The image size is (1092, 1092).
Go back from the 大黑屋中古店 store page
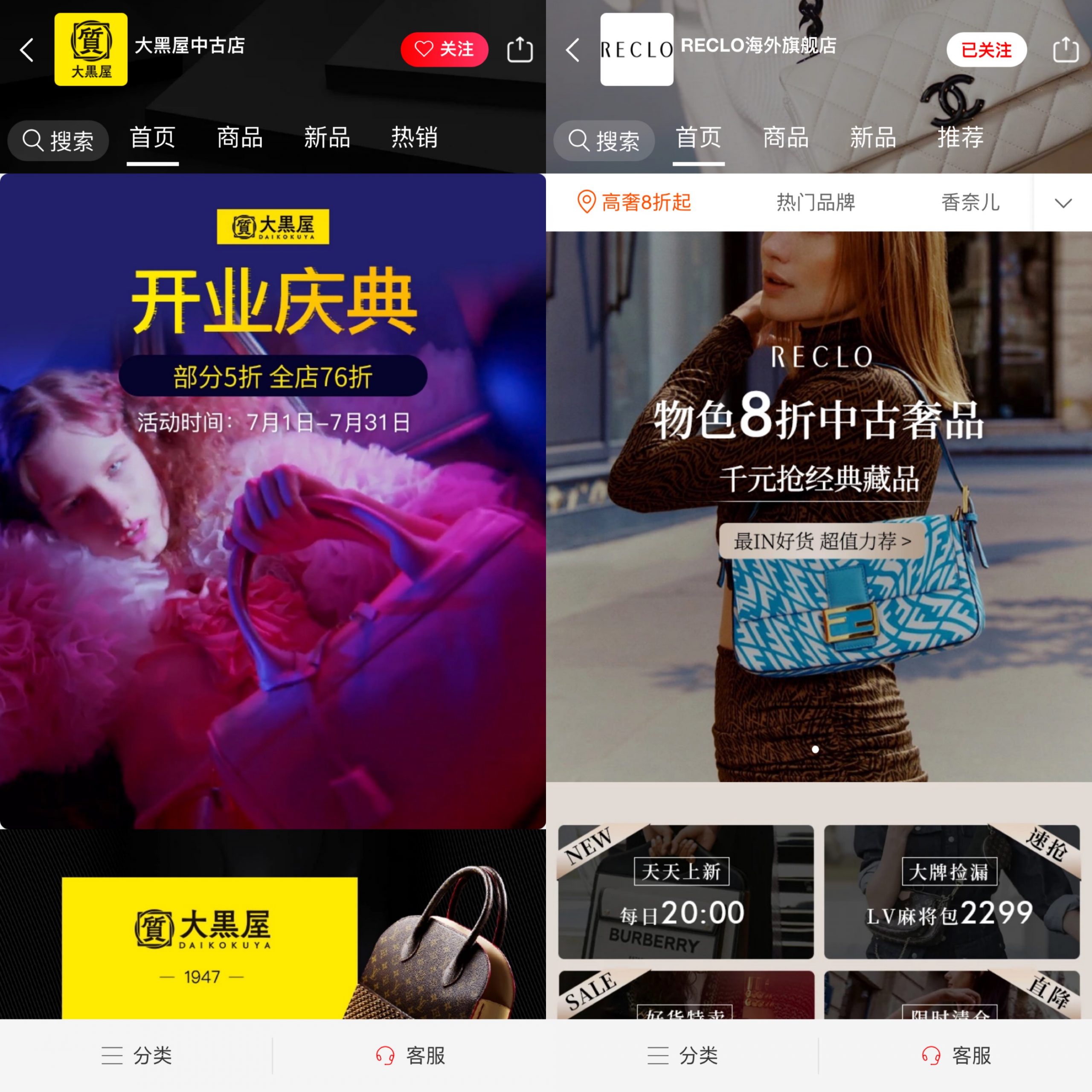click(x=26, y=50)
